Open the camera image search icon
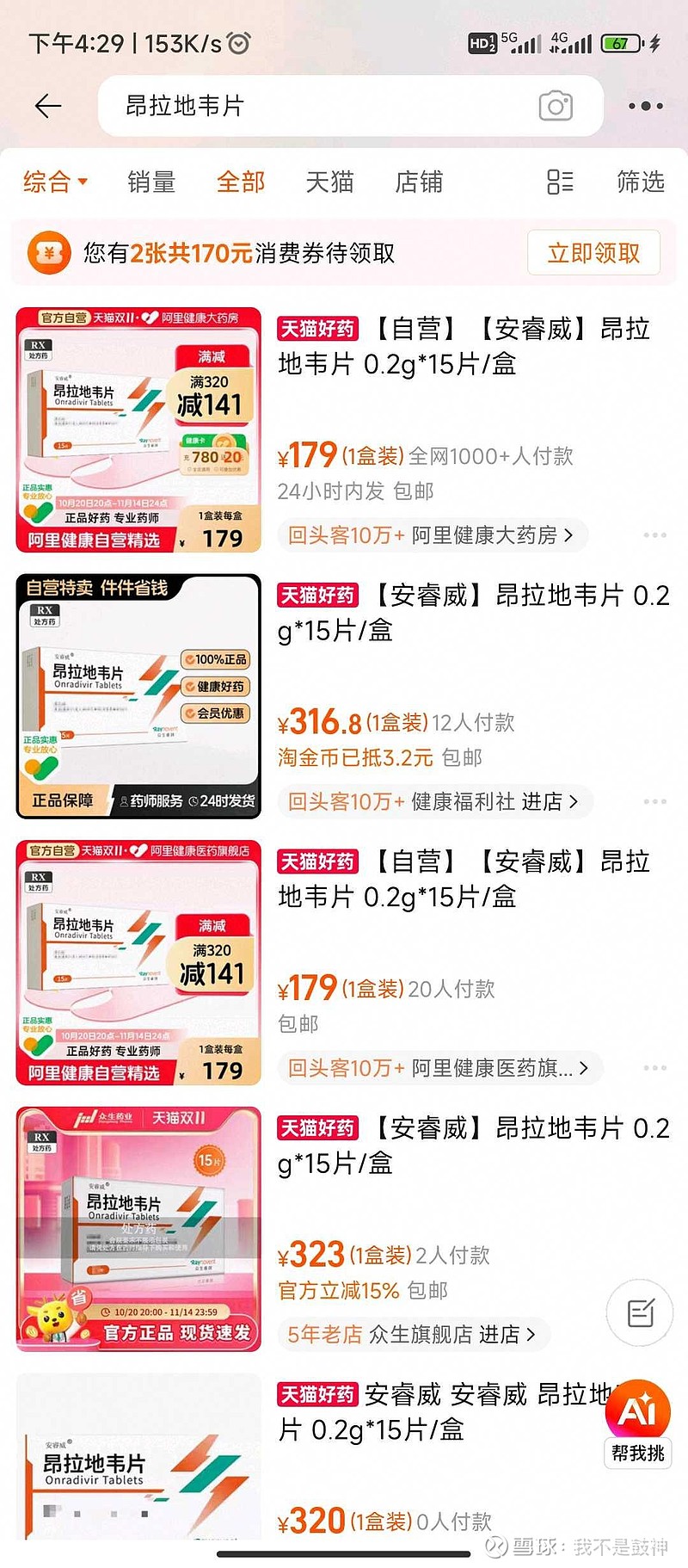The image size is (688, 1568). point(556,105)
